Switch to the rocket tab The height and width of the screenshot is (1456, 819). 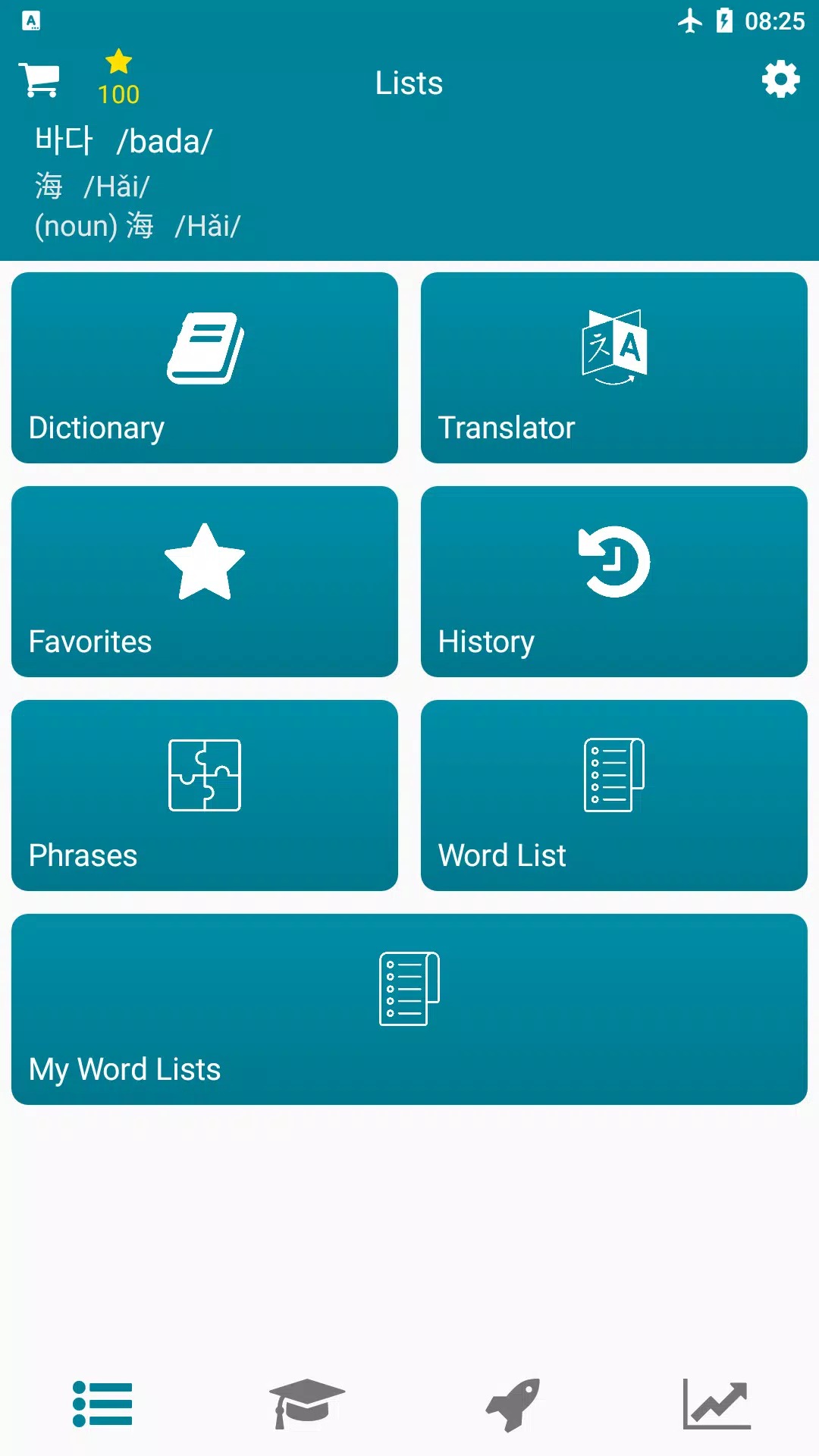click(513, 1404)
